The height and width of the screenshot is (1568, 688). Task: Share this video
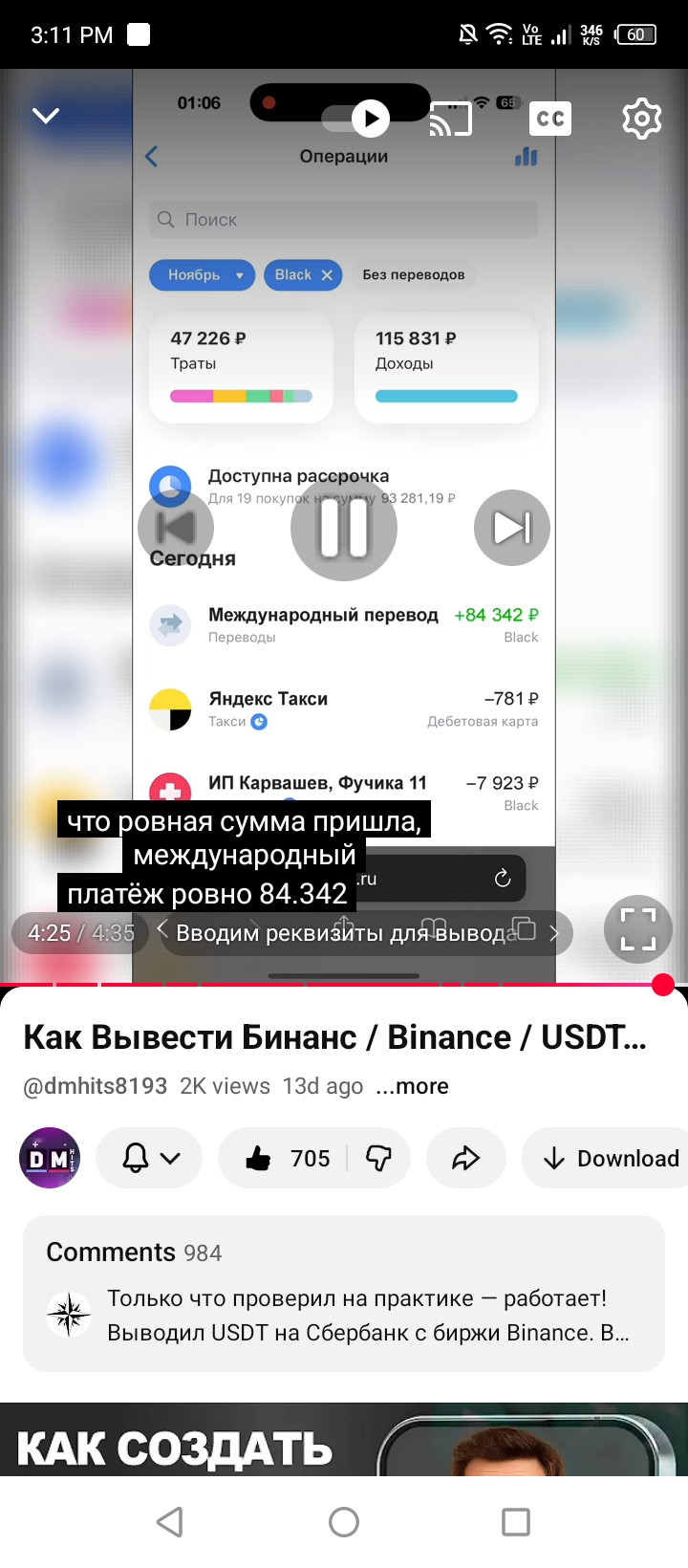(x=465, y=1159)
